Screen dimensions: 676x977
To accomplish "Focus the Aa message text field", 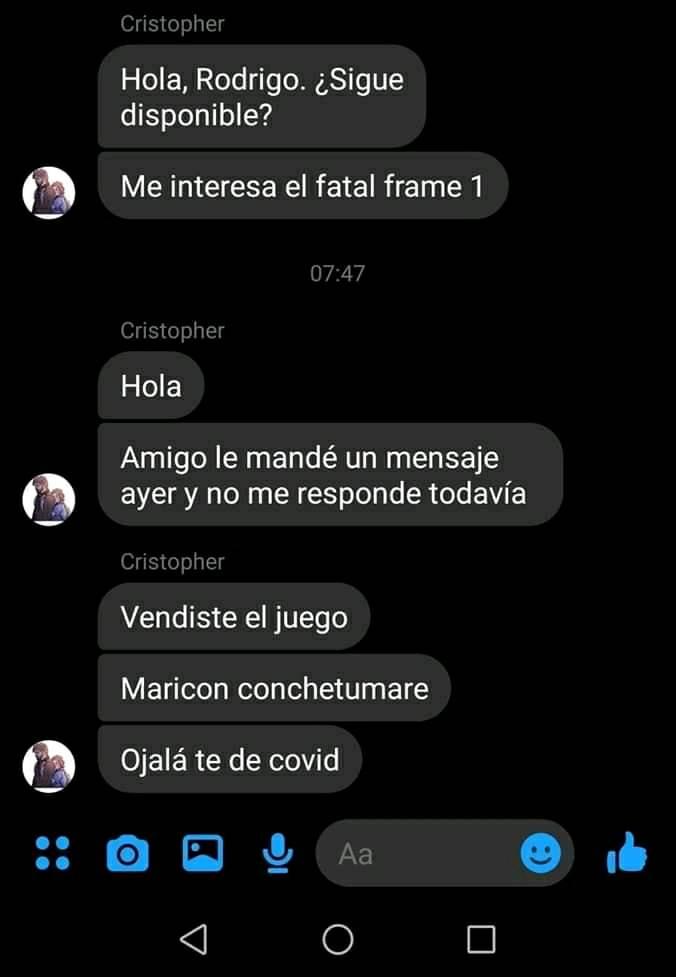I will click(420, 854).
